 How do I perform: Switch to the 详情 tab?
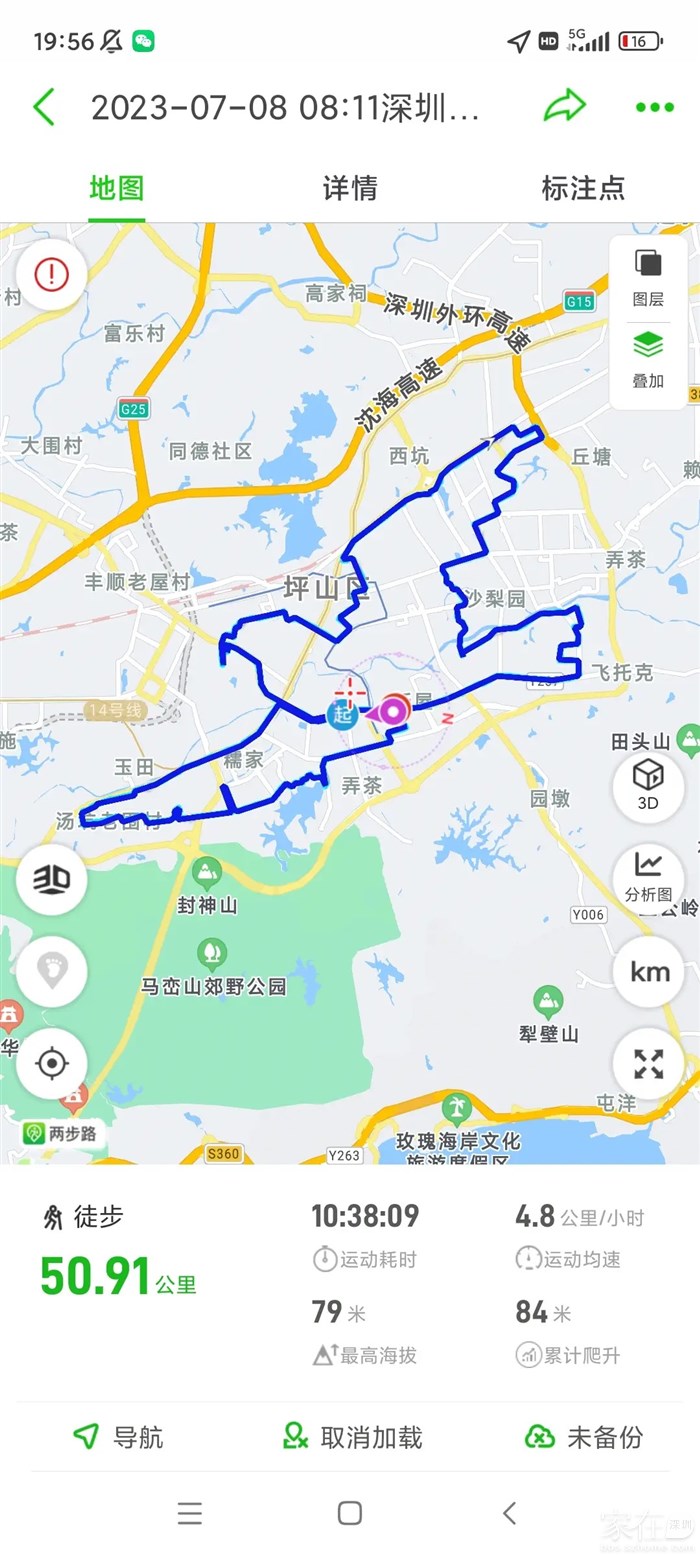350,188
